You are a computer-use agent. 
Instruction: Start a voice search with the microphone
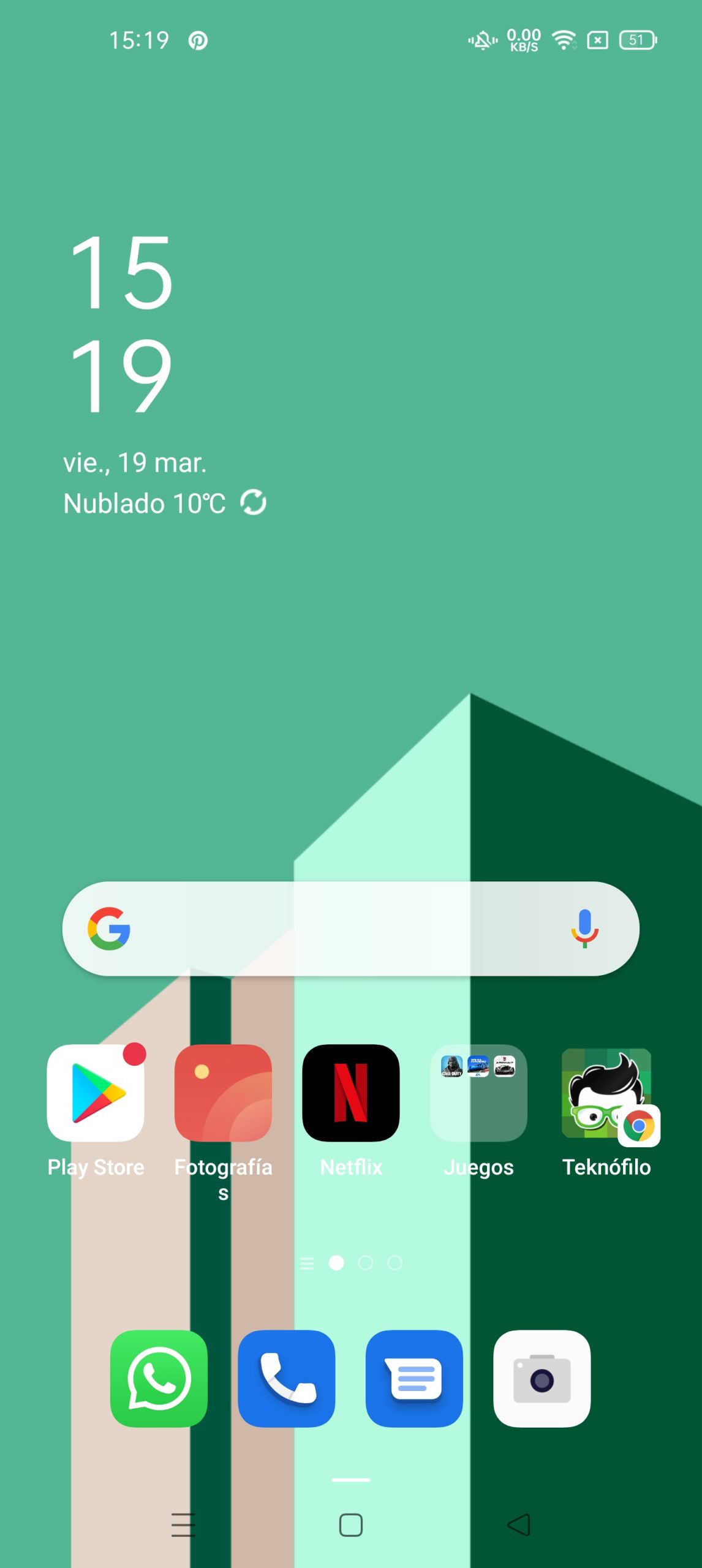[x=584, y=929]
